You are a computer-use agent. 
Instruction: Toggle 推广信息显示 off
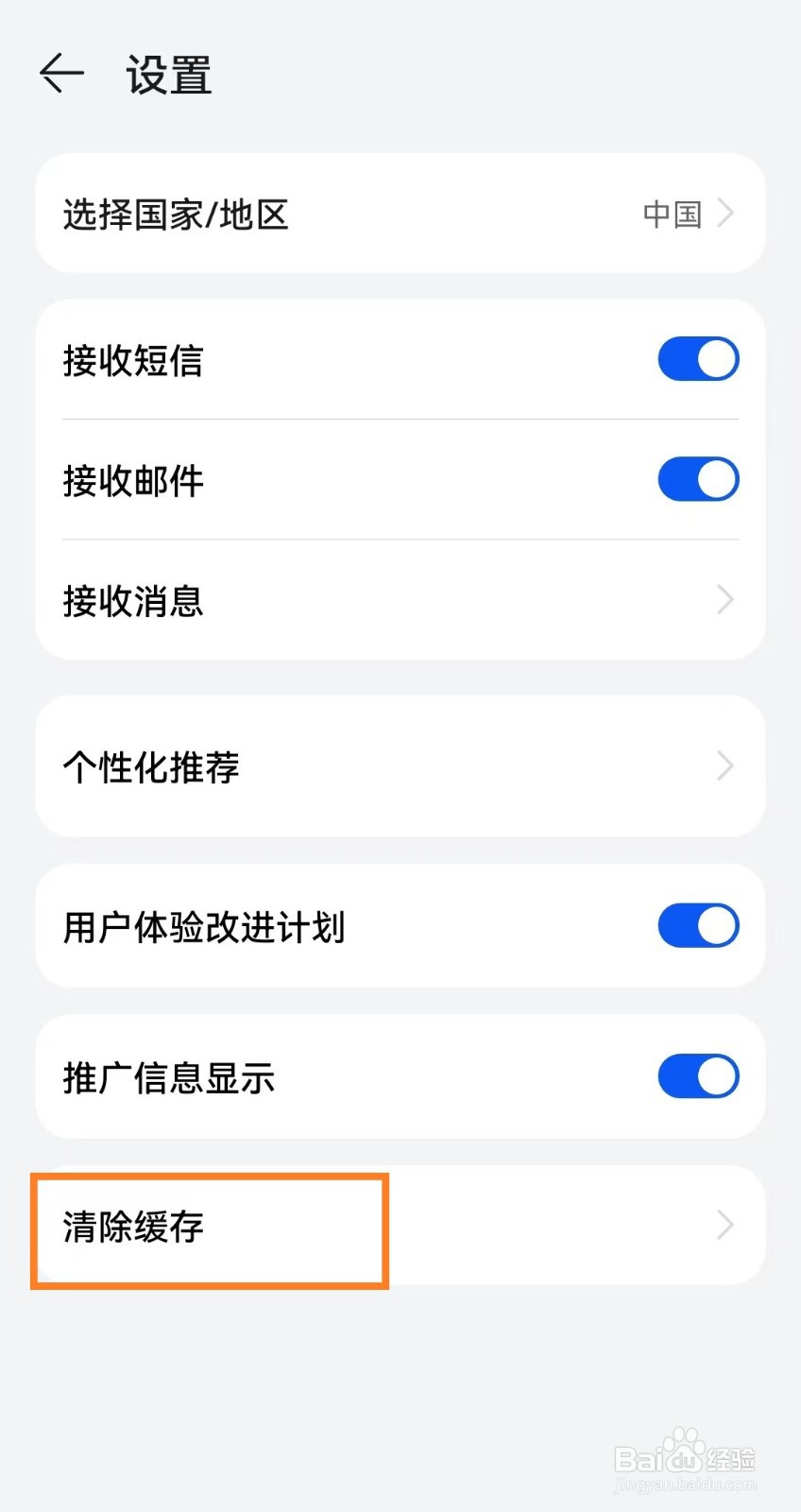pos(697,1076)
